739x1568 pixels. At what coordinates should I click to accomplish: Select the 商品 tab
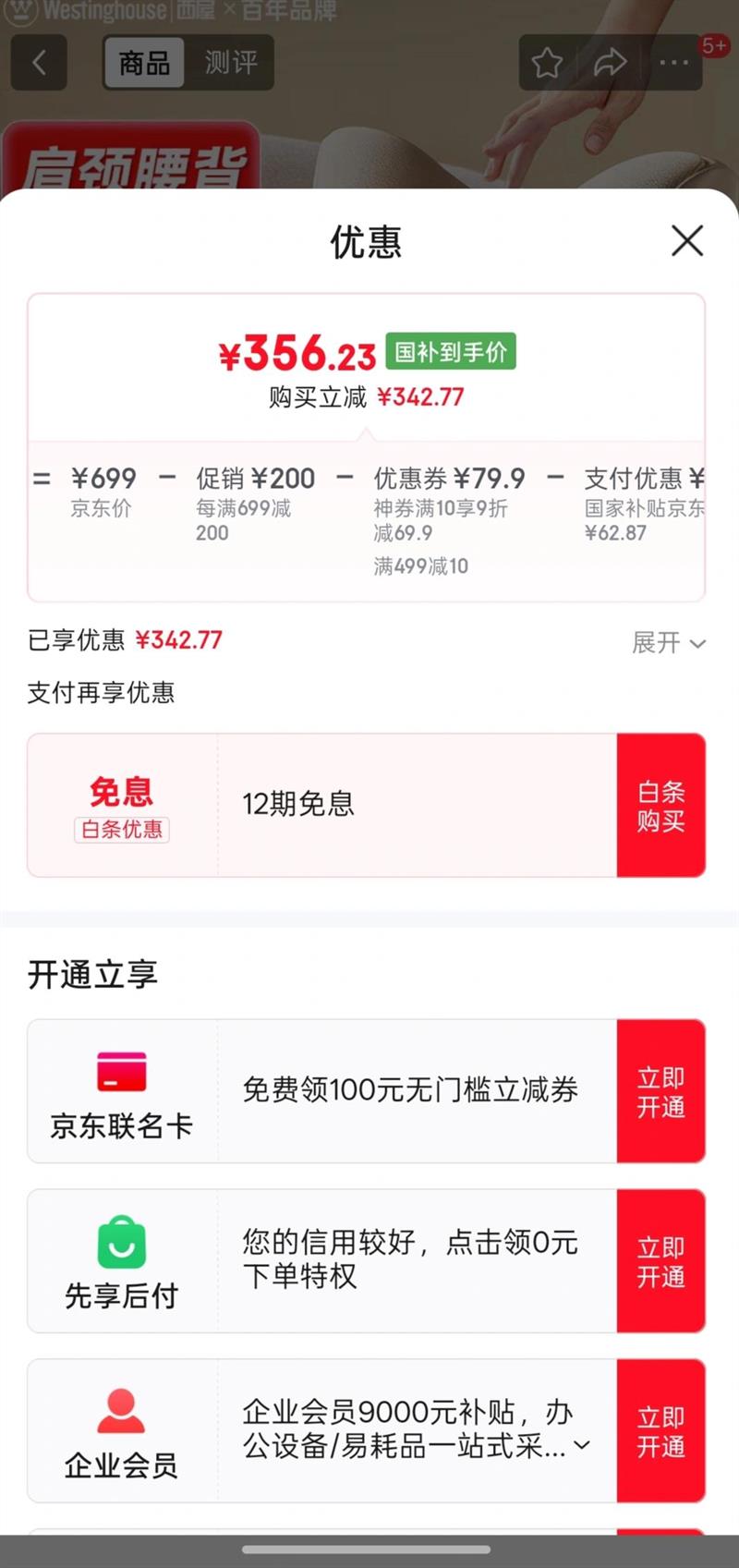[x=145, y=63]
